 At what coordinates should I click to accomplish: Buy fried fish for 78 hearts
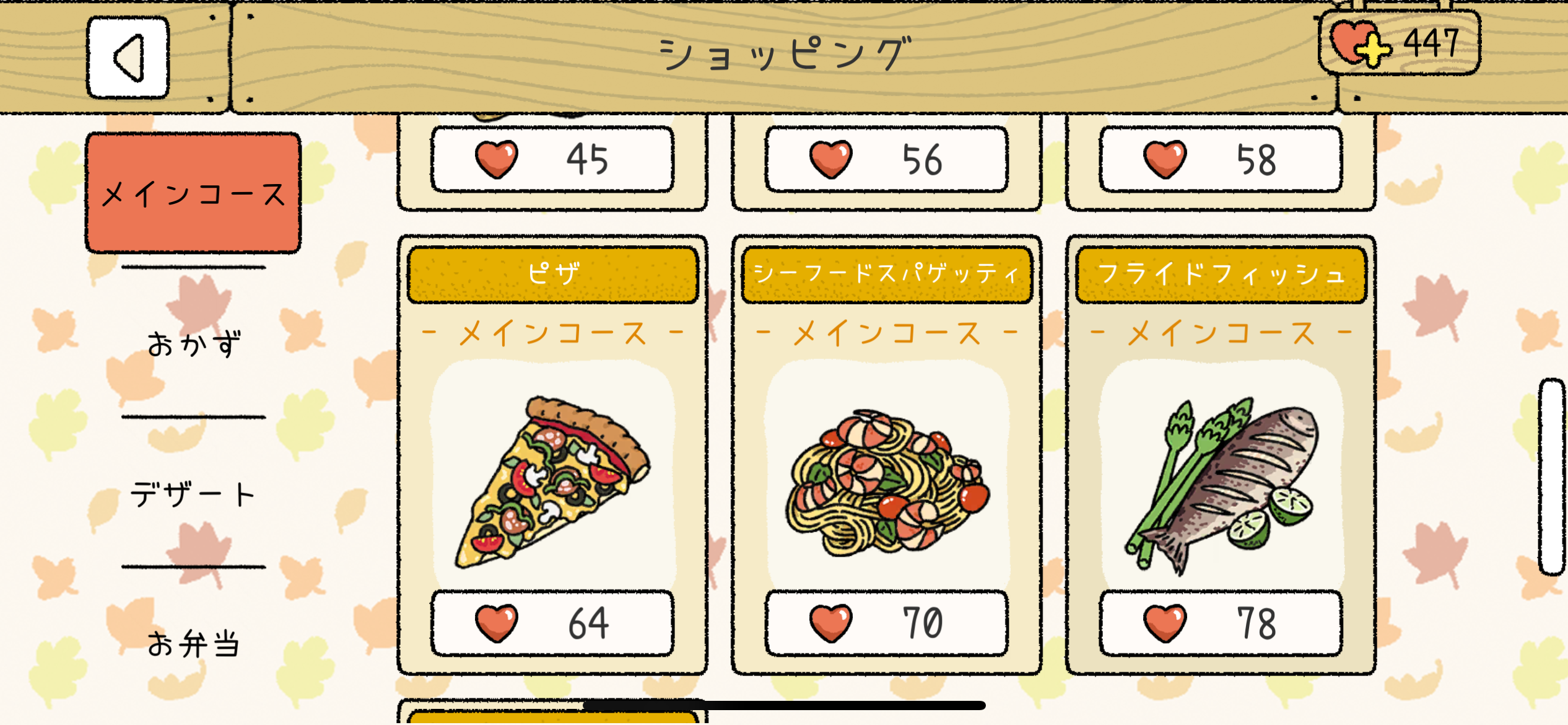pyautogui.click(x=1221, y=623)
